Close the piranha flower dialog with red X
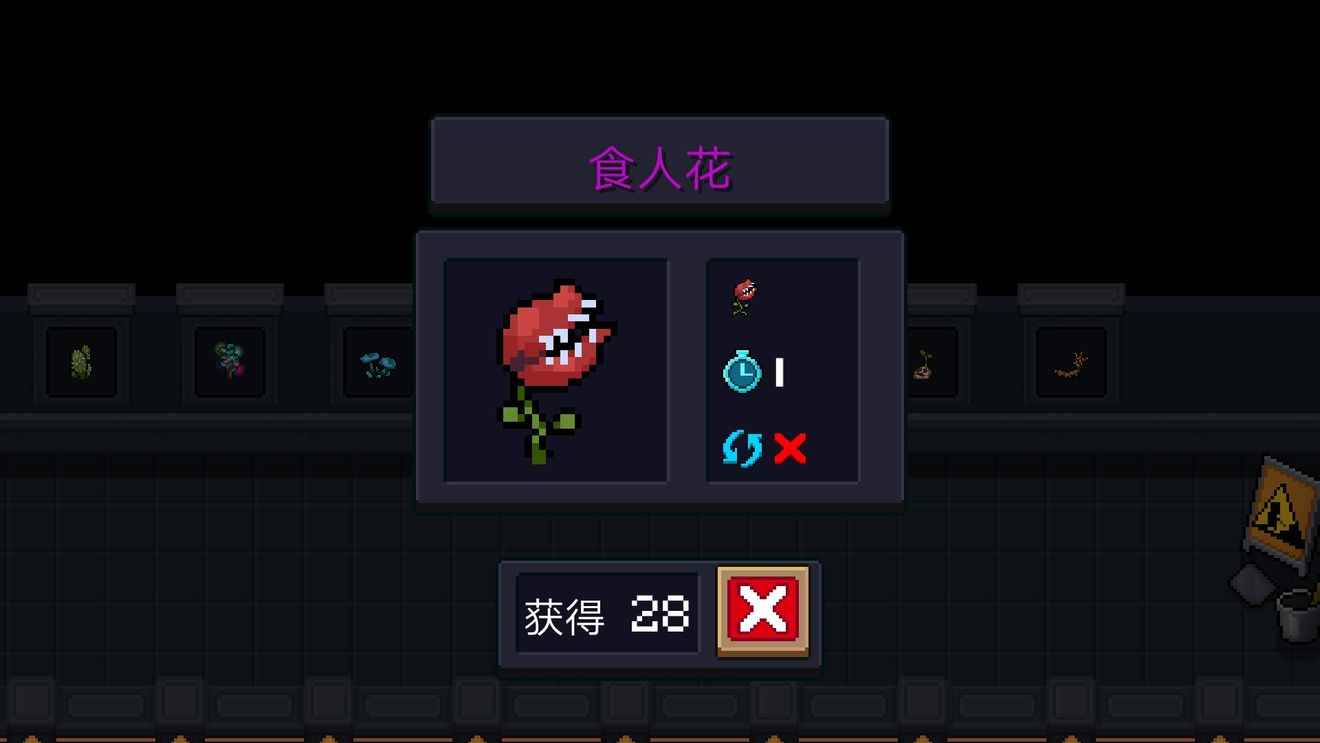 point(763,610)
